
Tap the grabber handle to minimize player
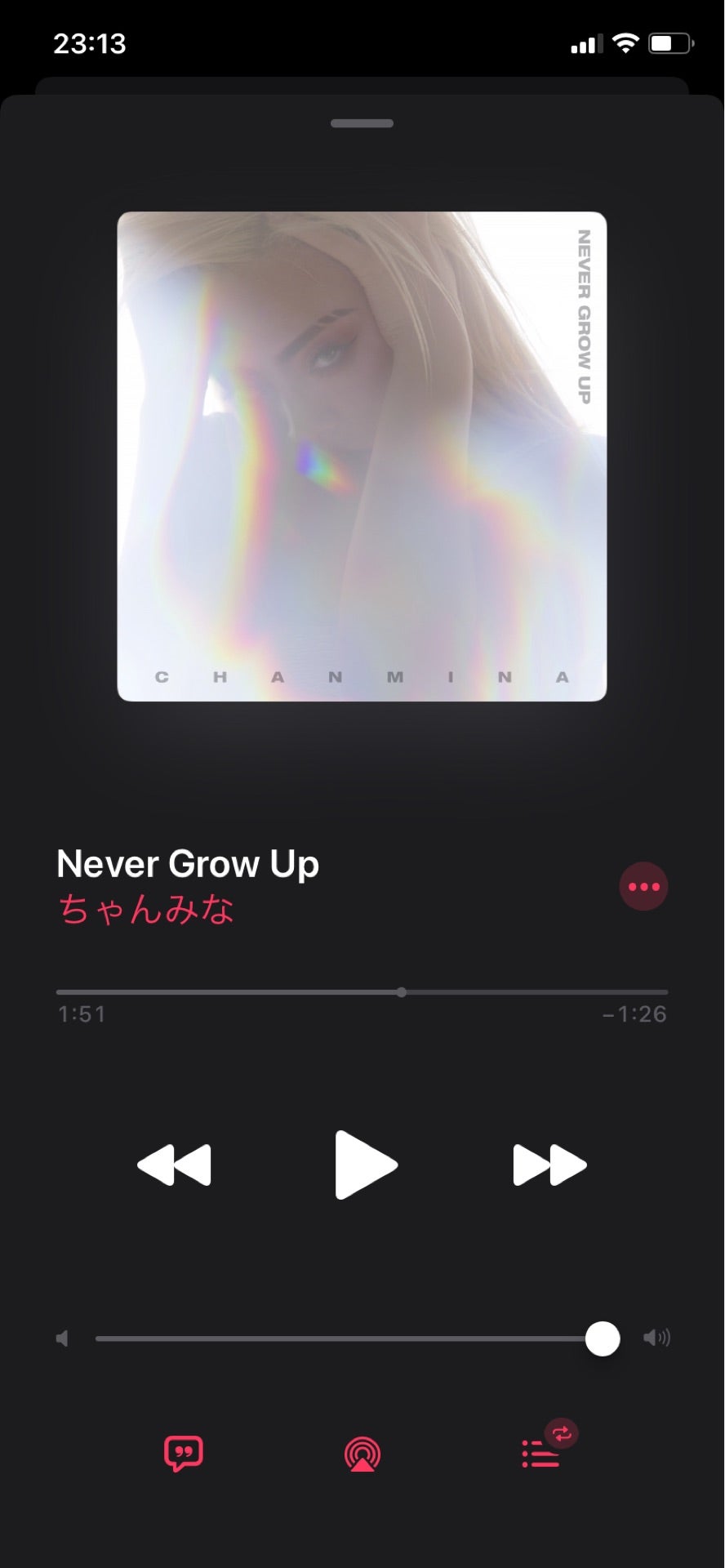[x=362, y=123]
